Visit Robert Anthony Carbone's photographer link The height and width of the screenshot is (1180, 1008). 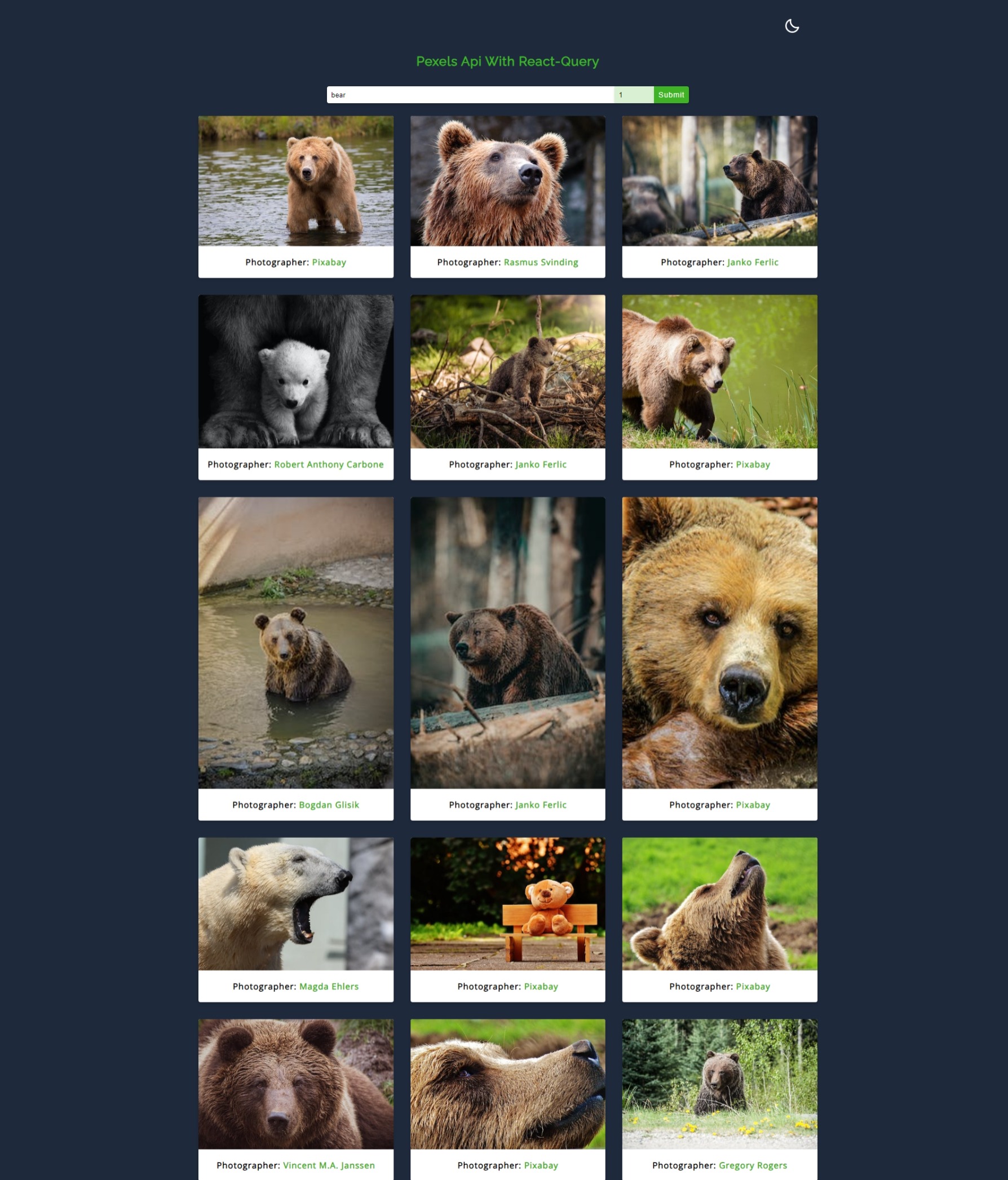tap(329, 464)
